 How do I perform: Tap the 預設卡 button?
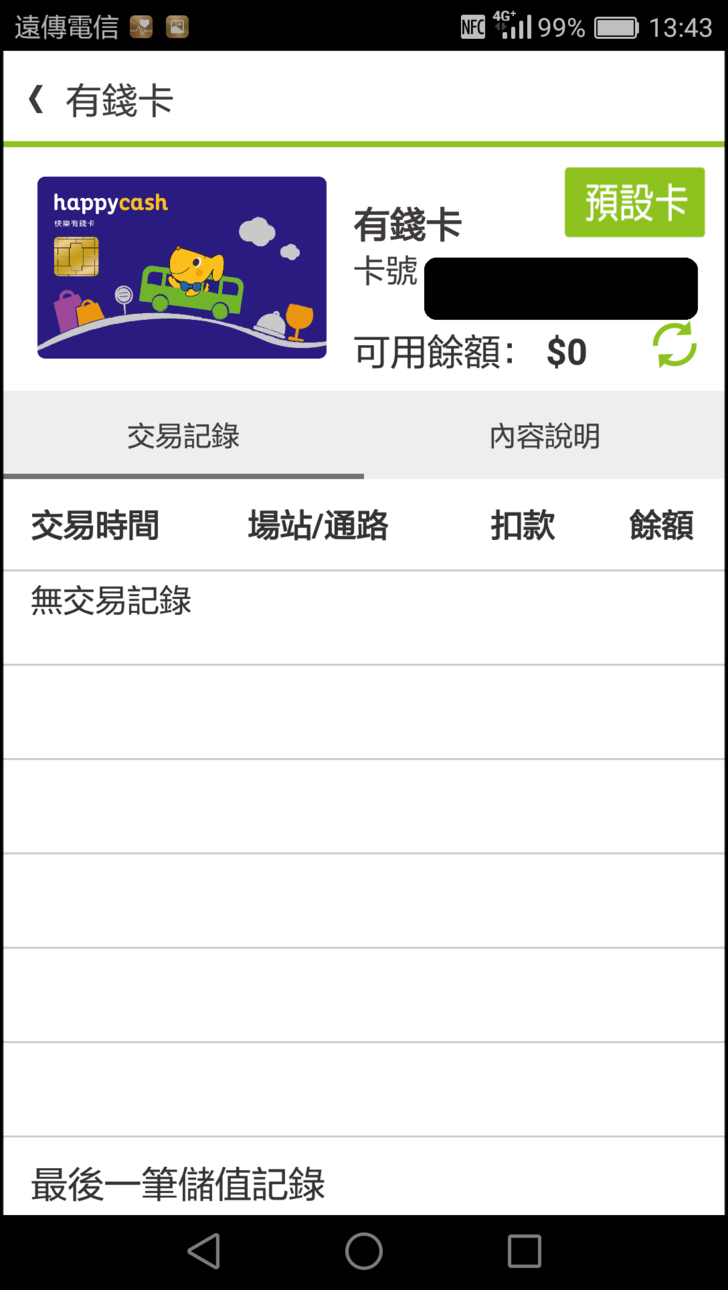tap(635, 203)
